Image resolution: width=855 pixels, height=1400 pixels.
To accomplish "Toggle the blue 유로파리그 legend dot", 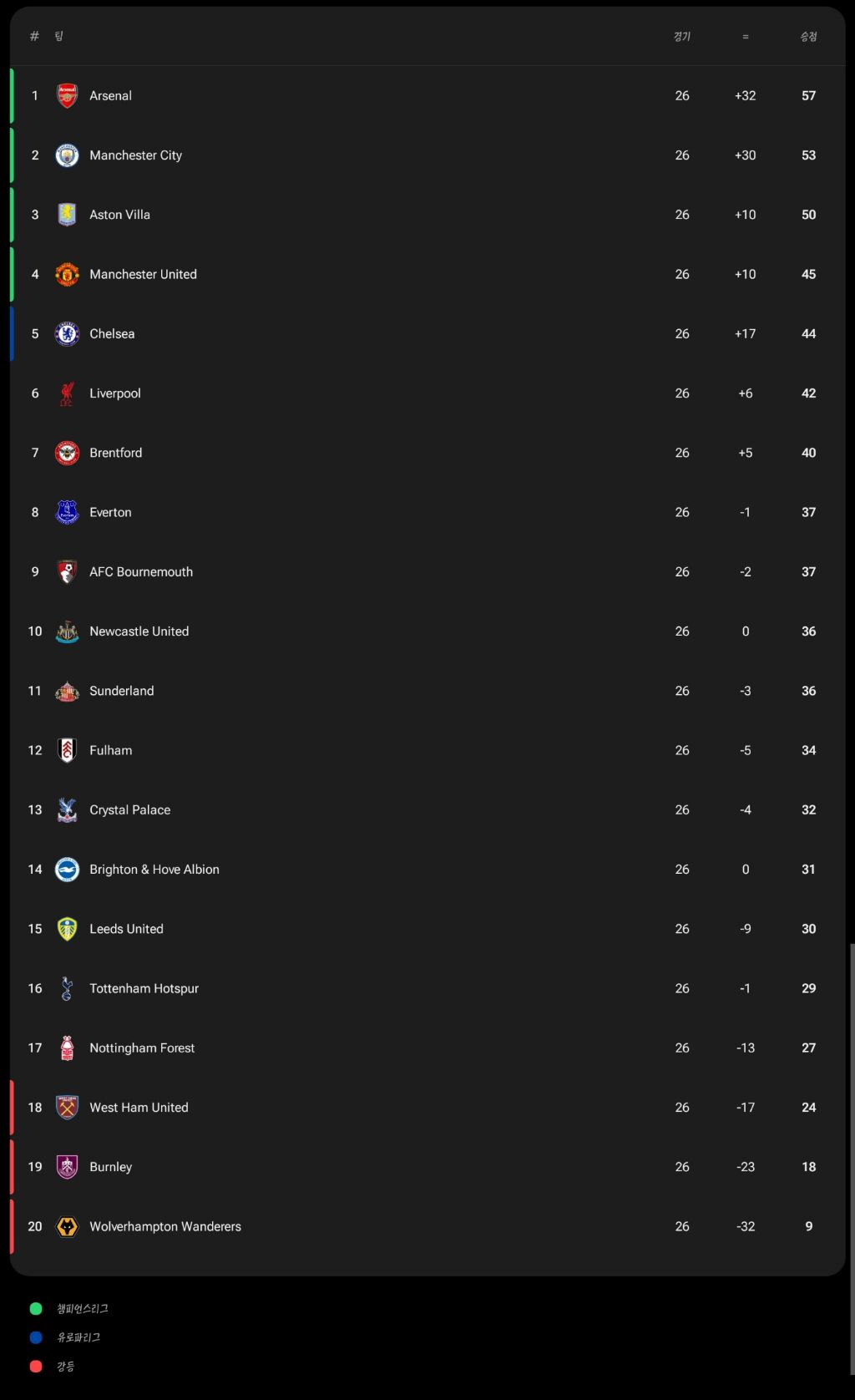I will [34, 1337].
